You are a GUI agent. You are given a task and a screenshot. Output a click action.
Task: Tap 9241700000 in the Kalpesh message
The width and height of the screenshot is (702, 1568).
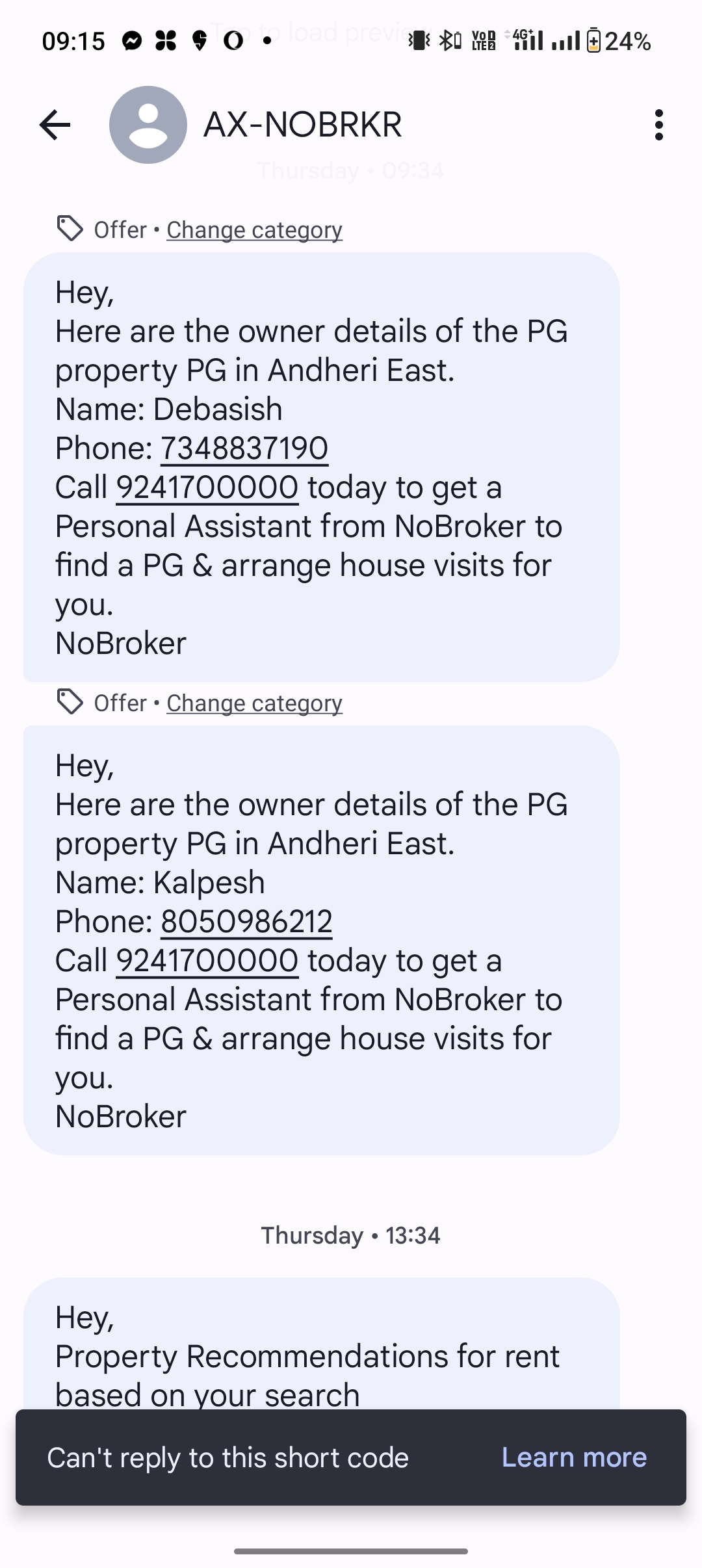[x=207, y=961]
